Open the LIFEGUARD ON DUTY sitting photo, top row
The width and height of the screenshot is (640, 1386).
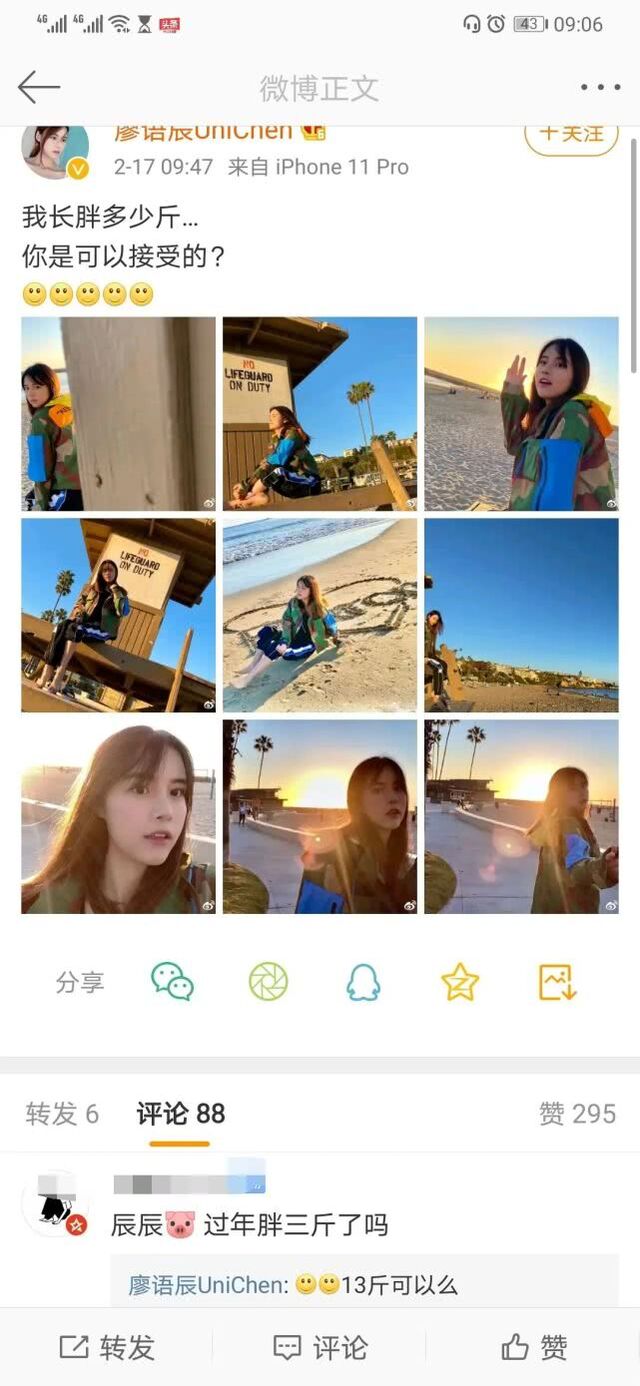tap(320, 414)
